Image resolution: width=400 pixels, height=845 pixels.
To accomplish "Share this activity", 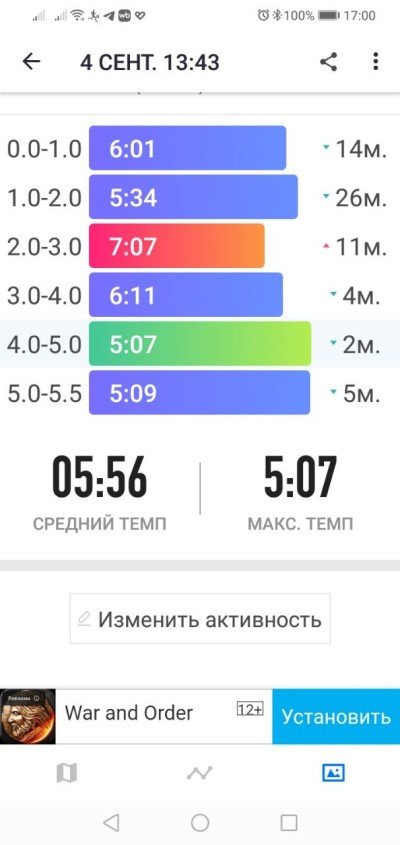I will (328, 62).
